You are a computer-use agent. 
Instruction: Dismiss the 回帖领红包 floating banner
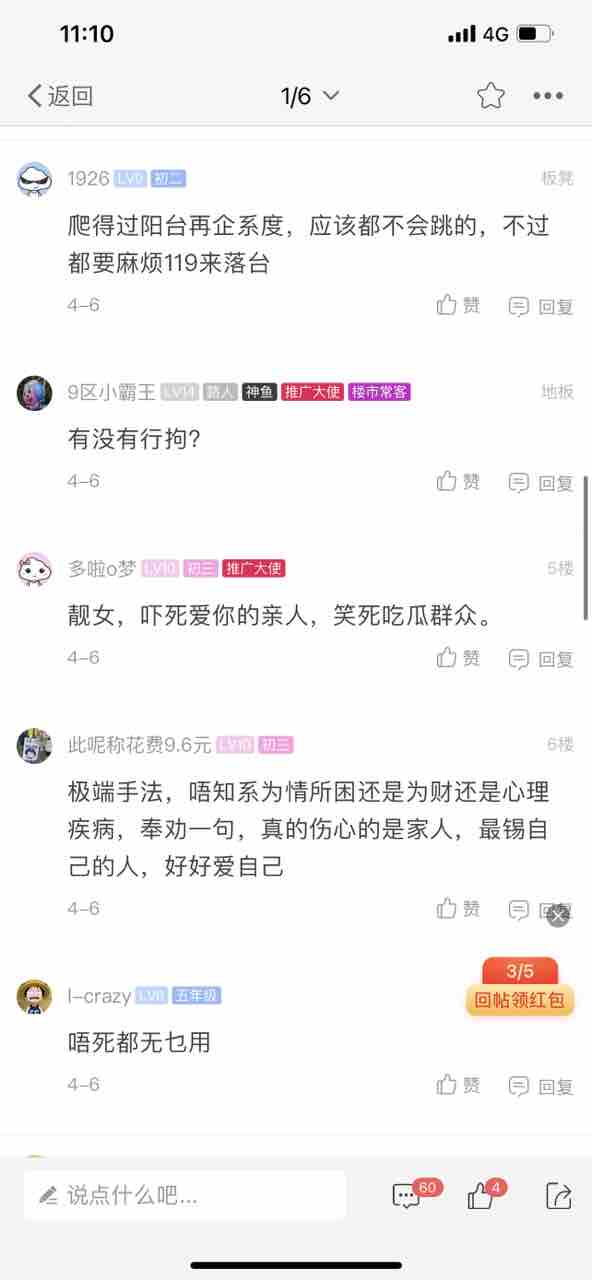coord(558,915)
